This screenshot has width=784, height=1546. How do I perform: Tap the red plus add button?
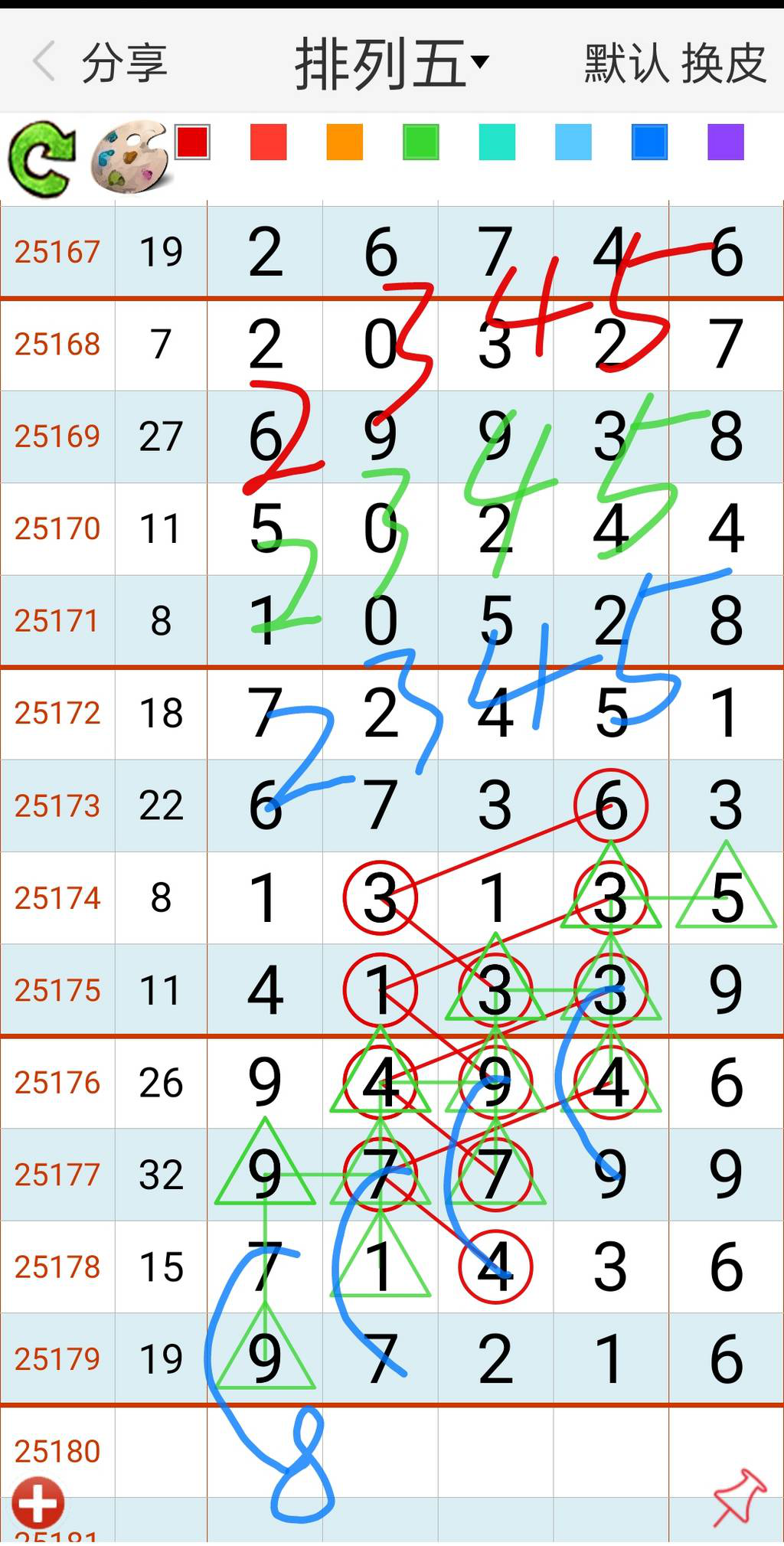point(38,1501)
